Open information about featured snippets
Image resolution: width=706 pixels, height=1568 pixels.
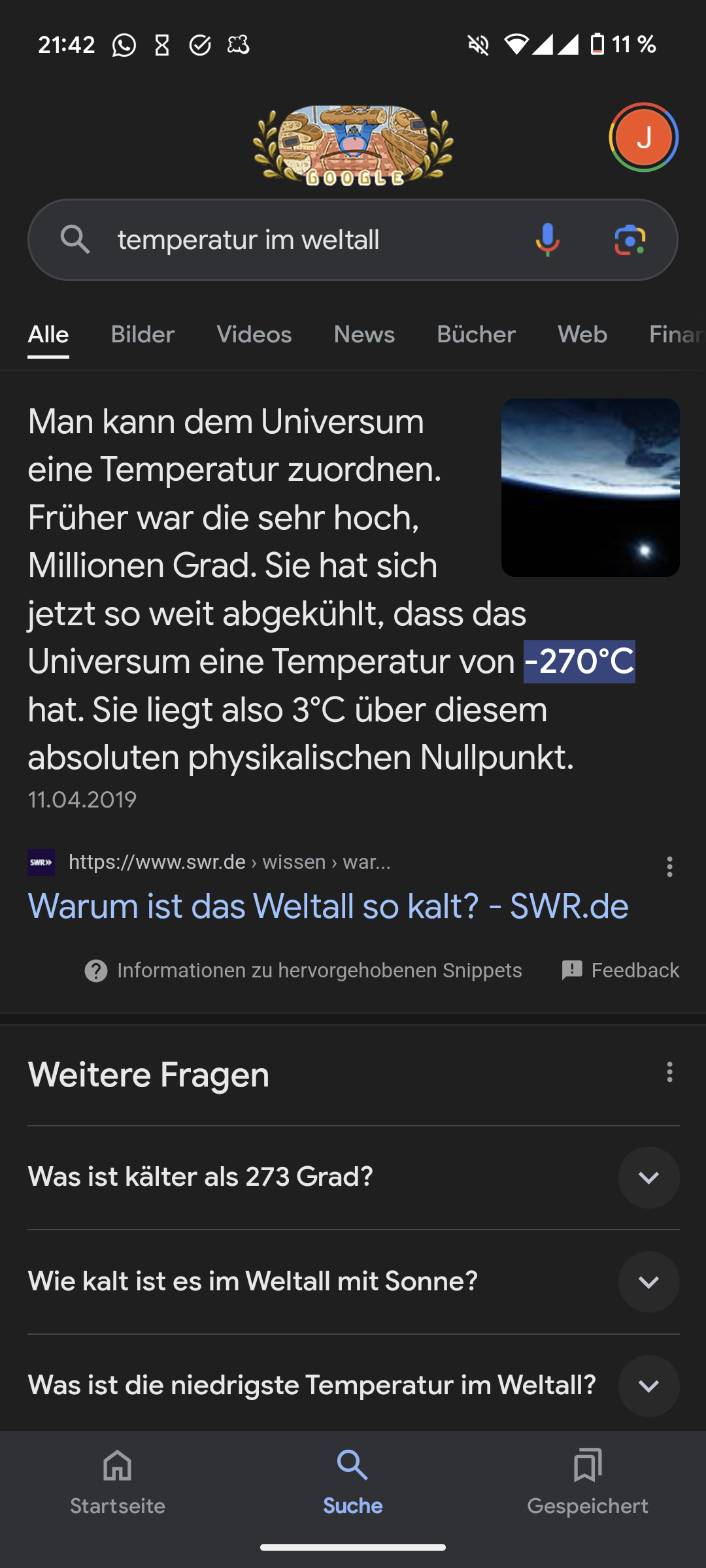(303, 971)
